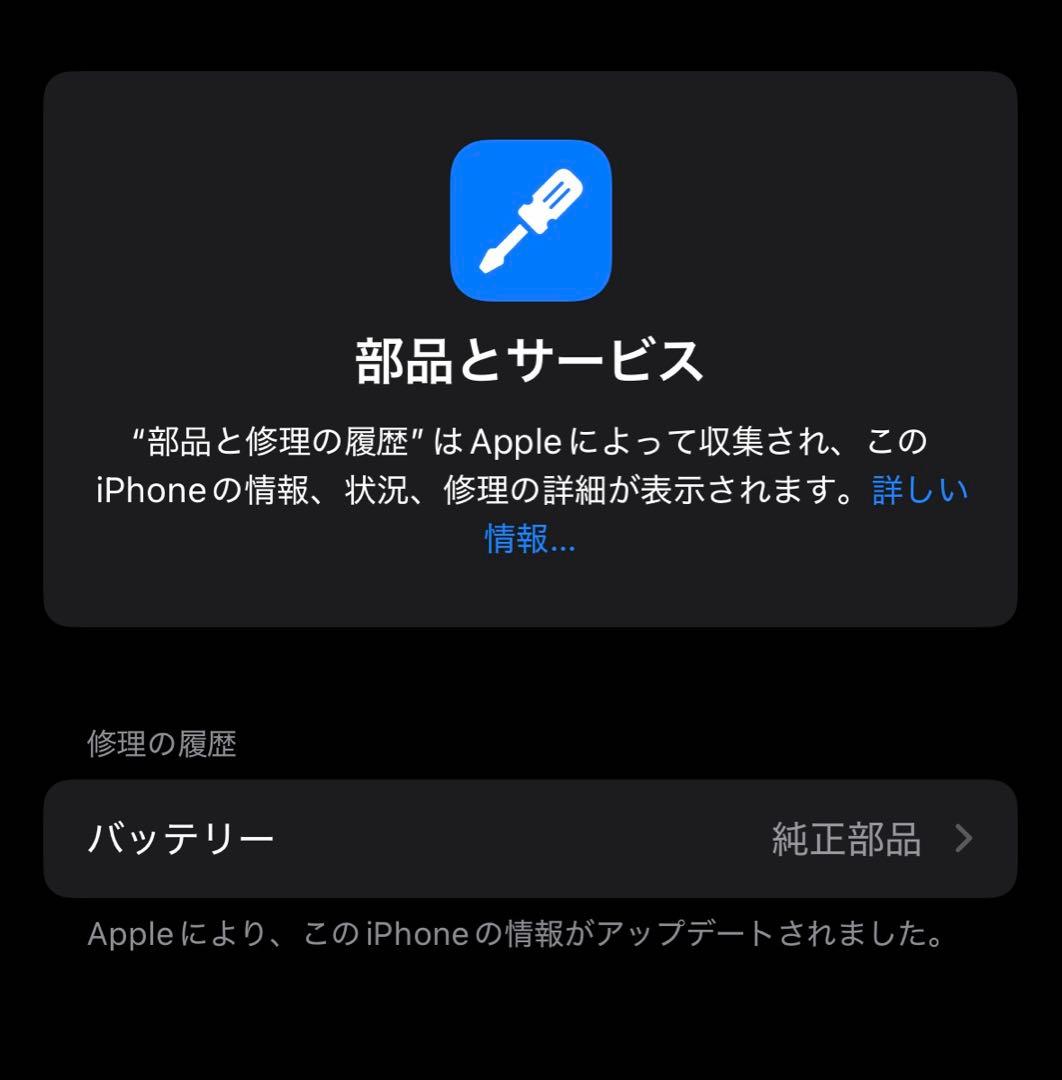Tap the 純正部品 status label
This screenshot has width=1062, height=1080.
point(846,840)
